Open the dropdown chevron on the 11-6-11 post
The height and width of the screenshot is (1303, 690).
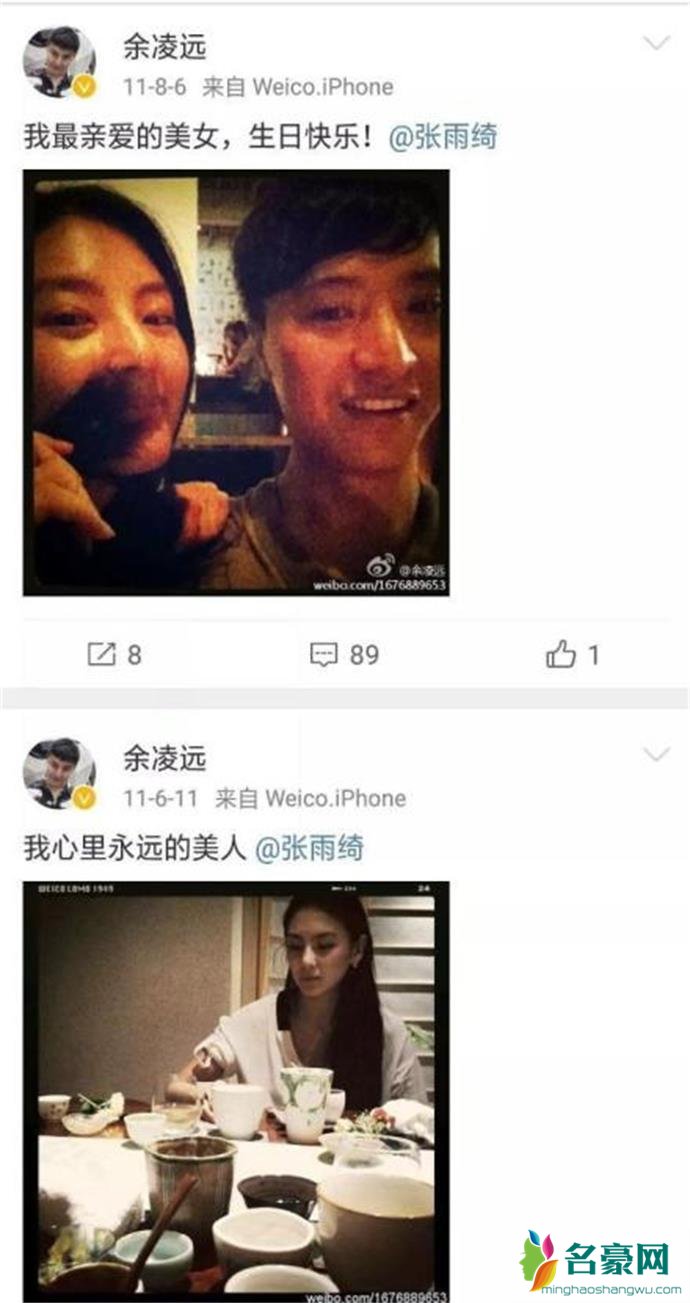tap(655, 755)
